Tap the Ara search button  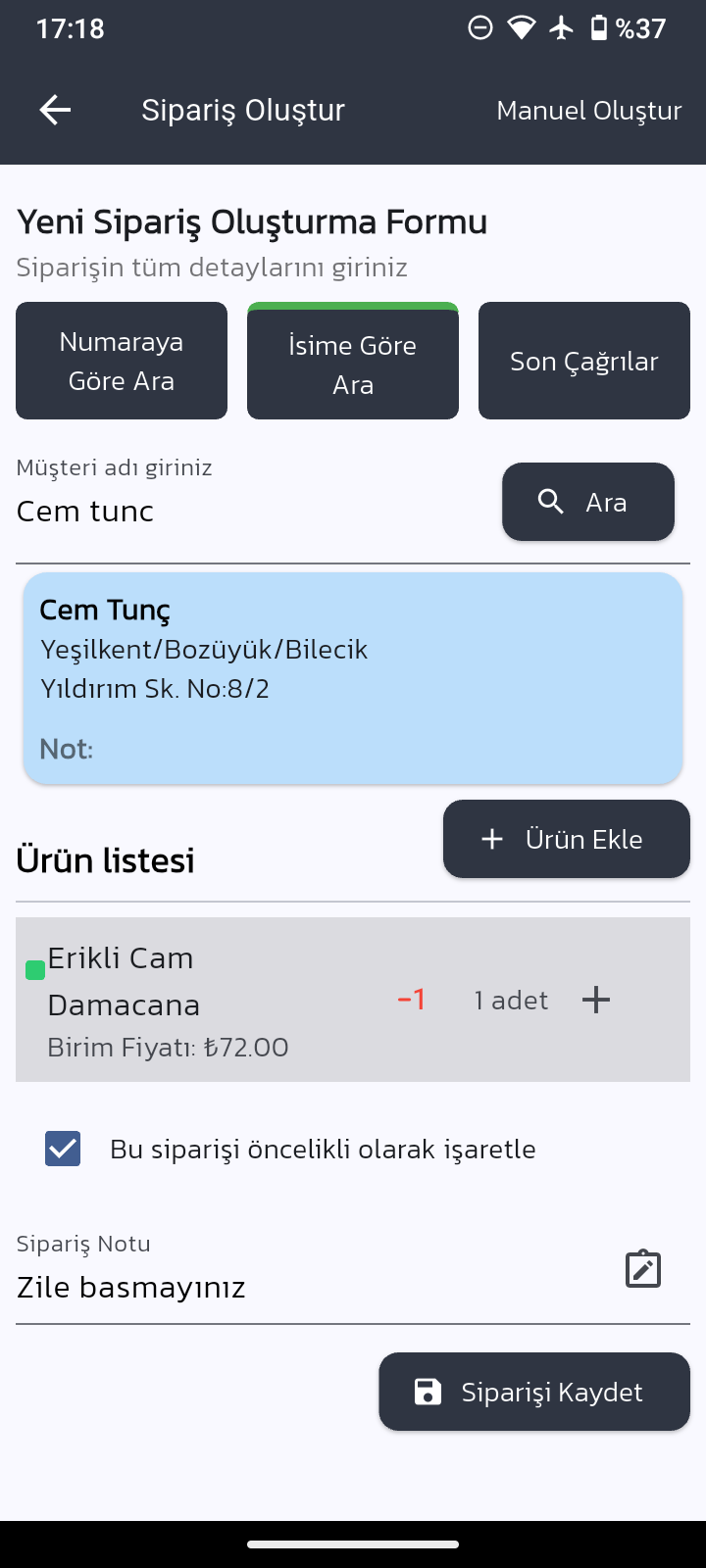click(588, 501)
